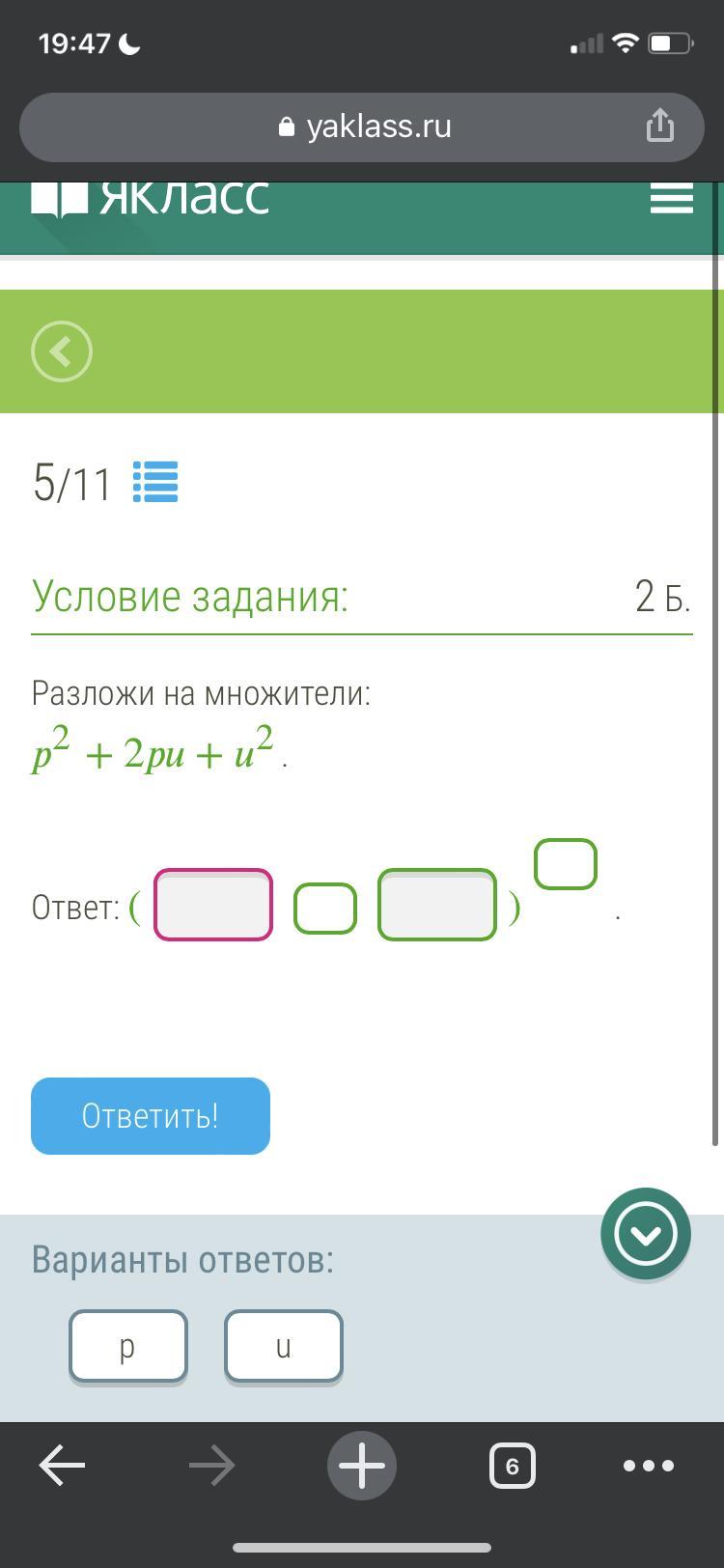Open the hamburger menu in the ЯКласс header

click(671, 197)
